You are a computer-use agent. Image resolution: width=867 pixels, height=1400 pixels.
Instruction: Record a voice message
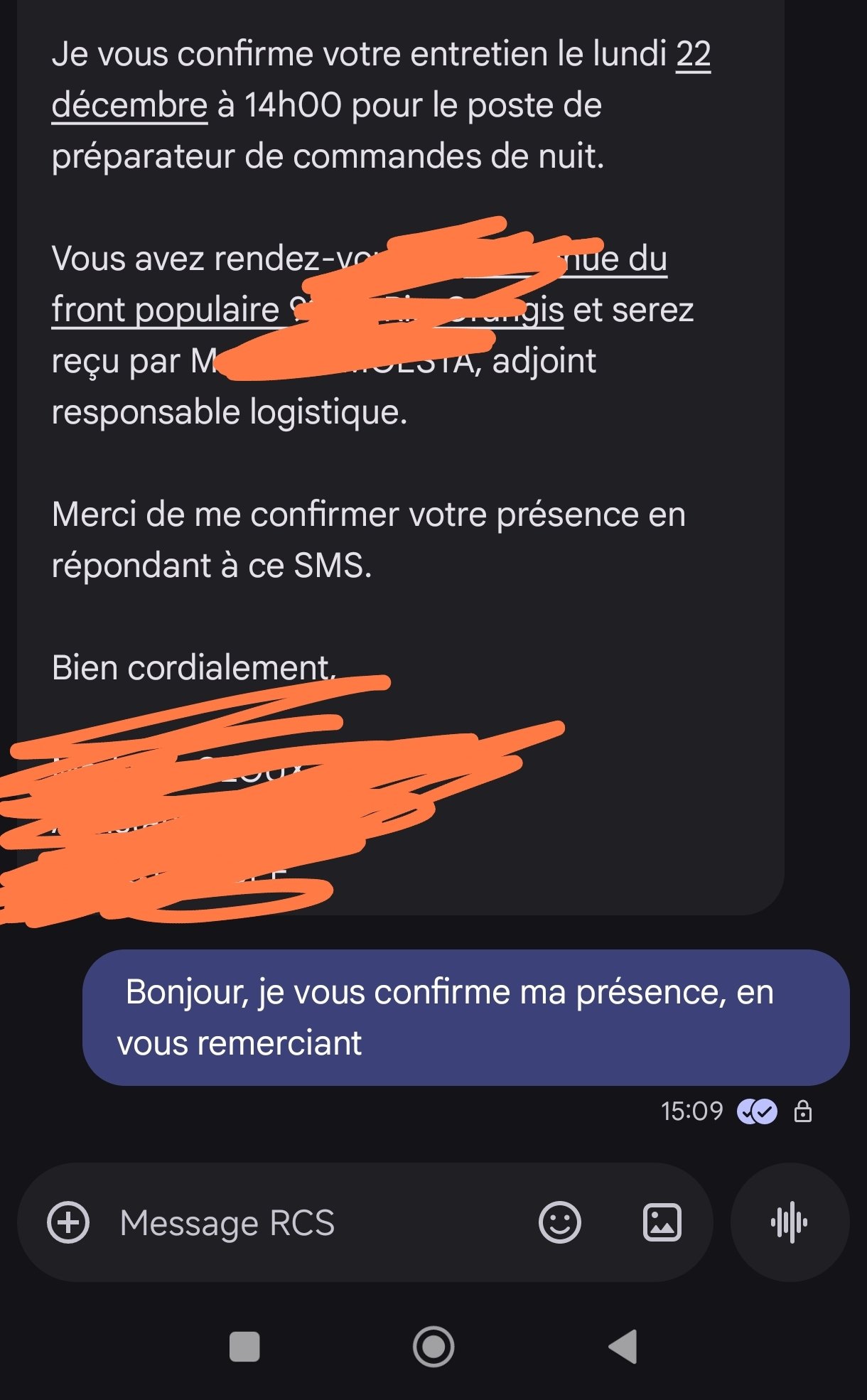[x=790, y=1222]
